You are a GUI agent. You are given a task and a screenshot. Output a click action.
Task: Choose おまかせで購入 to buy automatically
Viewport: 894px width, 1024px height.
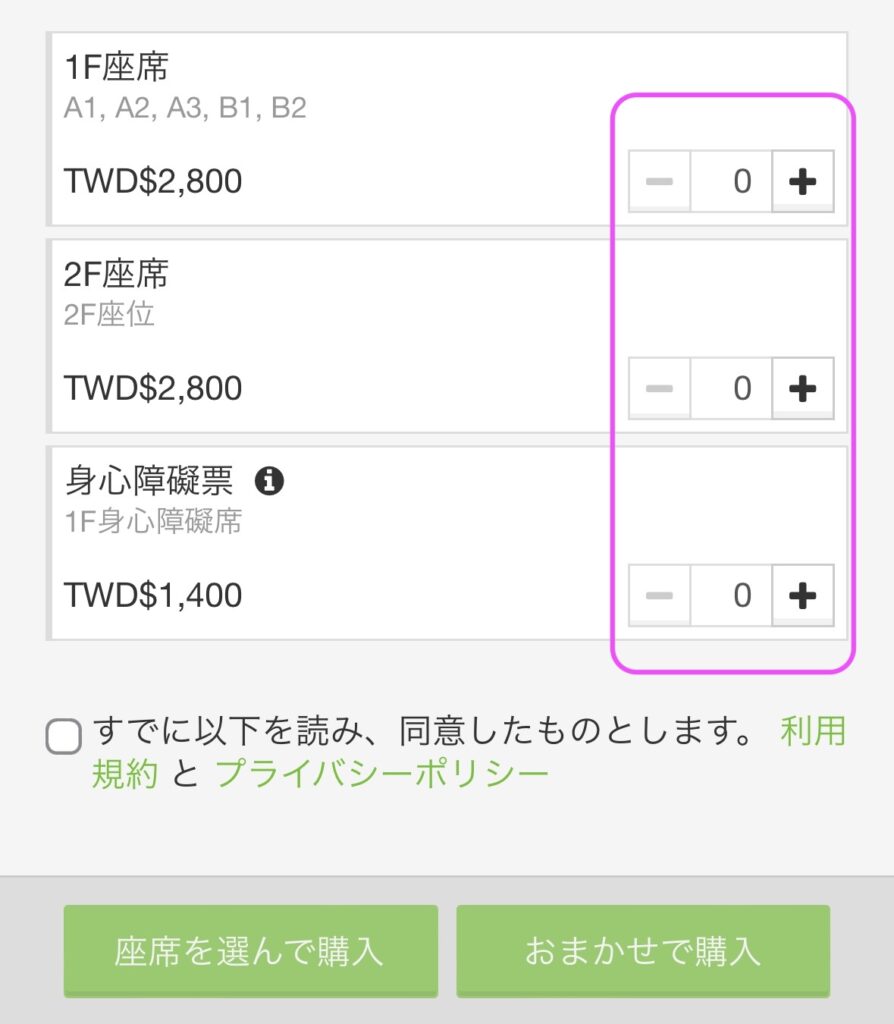[x=643, y=951]
